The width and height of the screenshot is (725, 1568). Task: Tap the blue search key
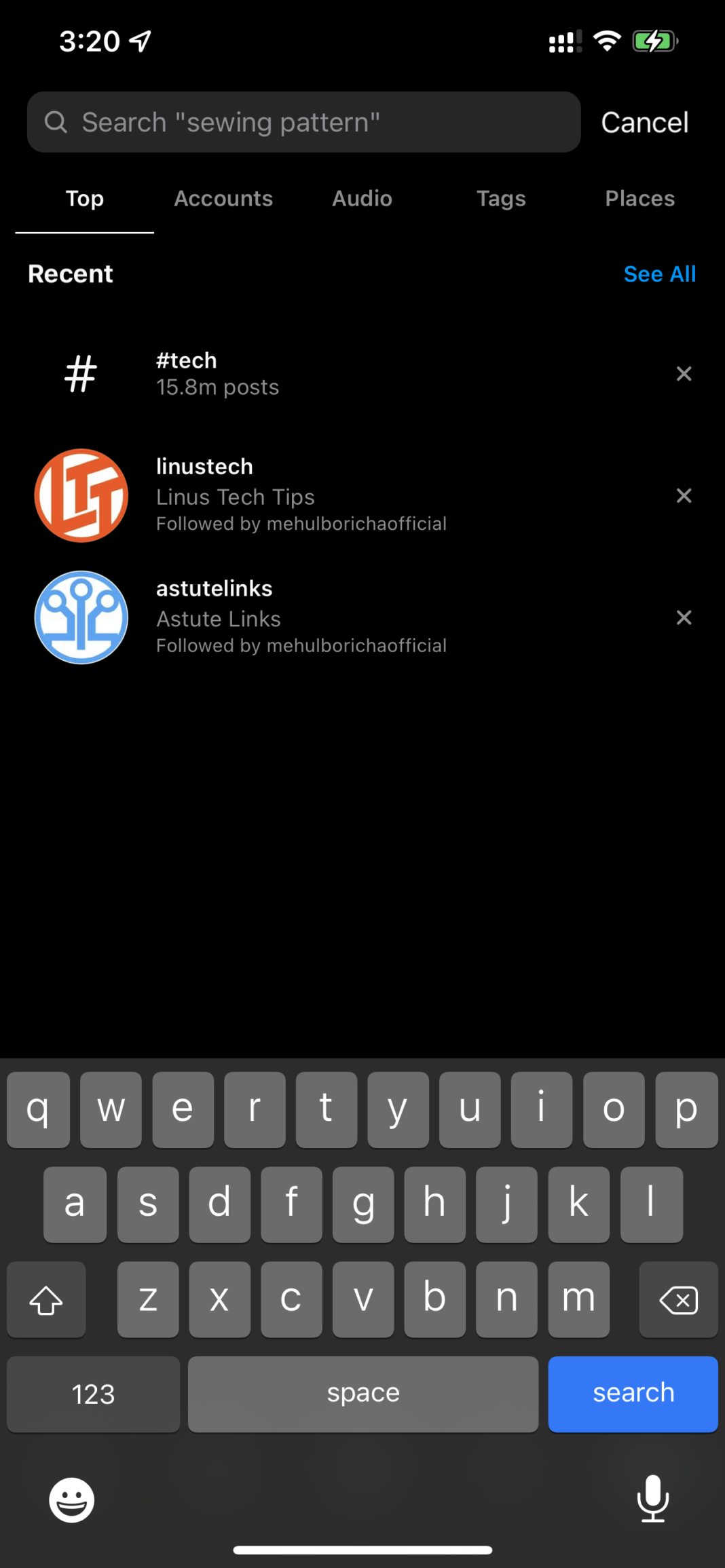(633, 1394)
